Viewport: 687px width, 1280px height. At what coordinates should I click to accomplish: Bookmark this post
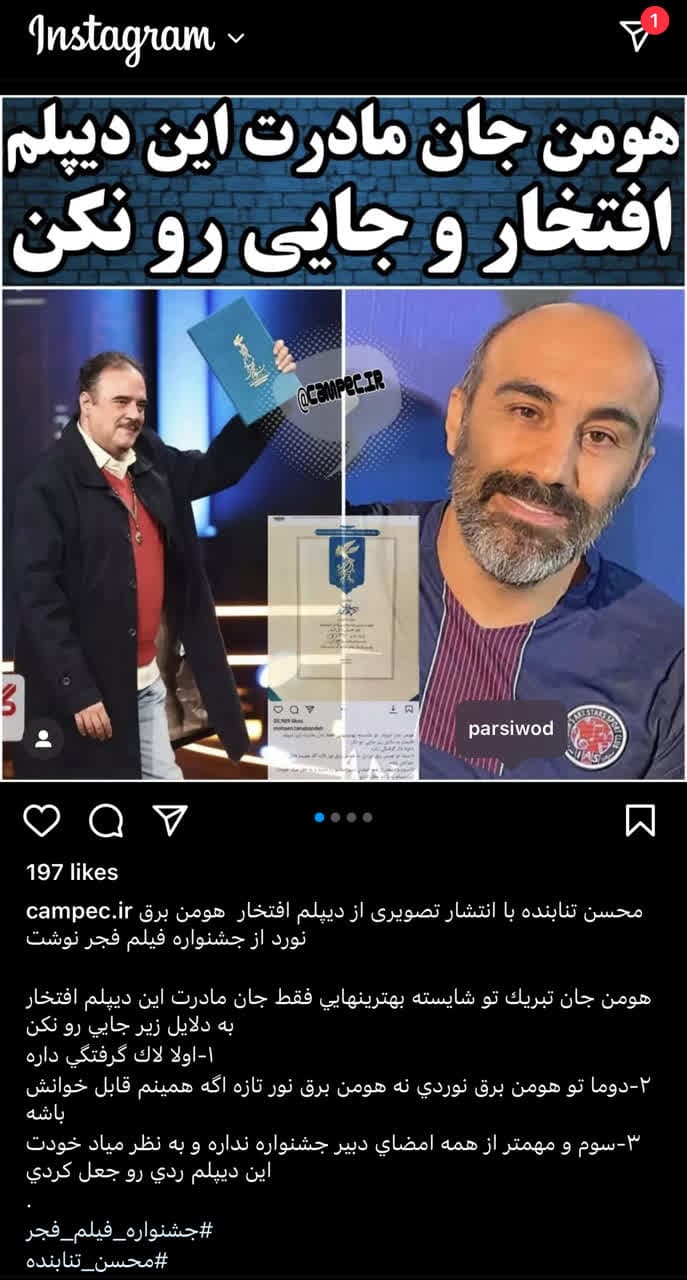[x=640, y=821]
